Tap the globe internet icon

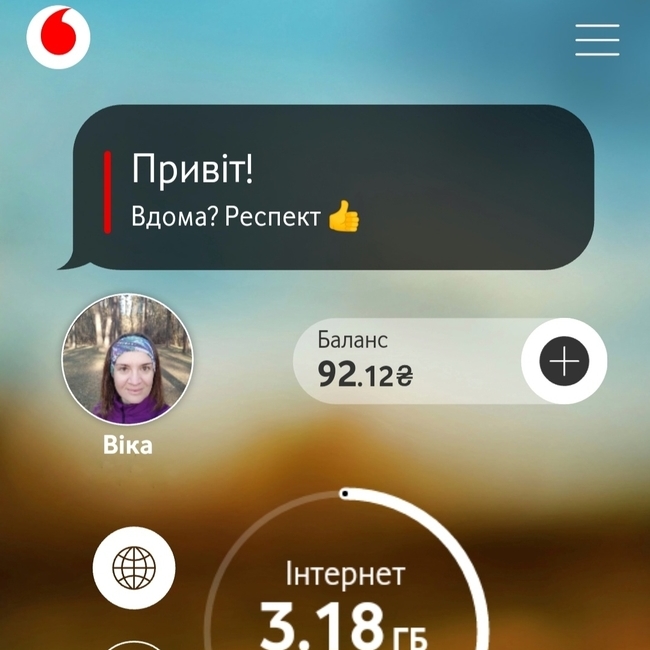tap(134, 568)
